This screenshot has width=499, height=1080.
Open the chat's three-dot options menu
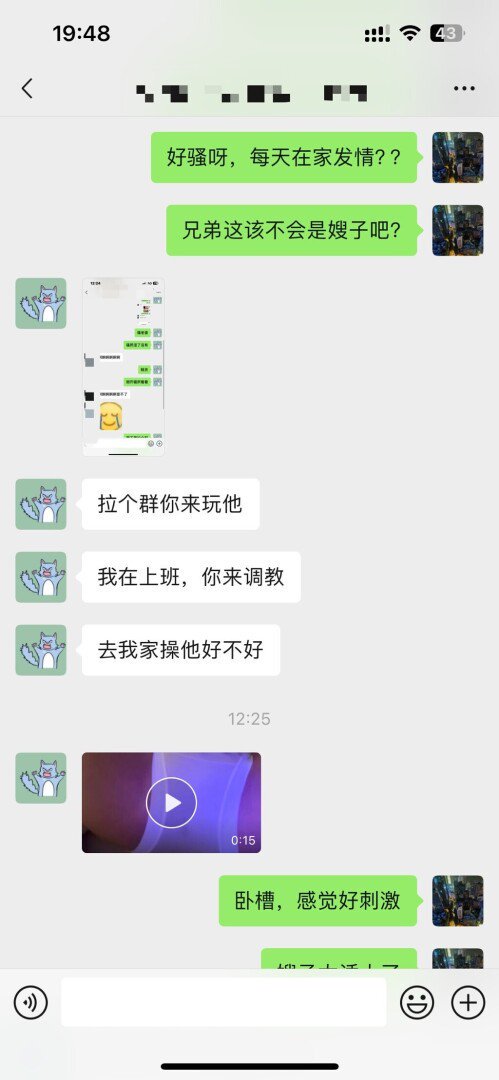point(464,89)
